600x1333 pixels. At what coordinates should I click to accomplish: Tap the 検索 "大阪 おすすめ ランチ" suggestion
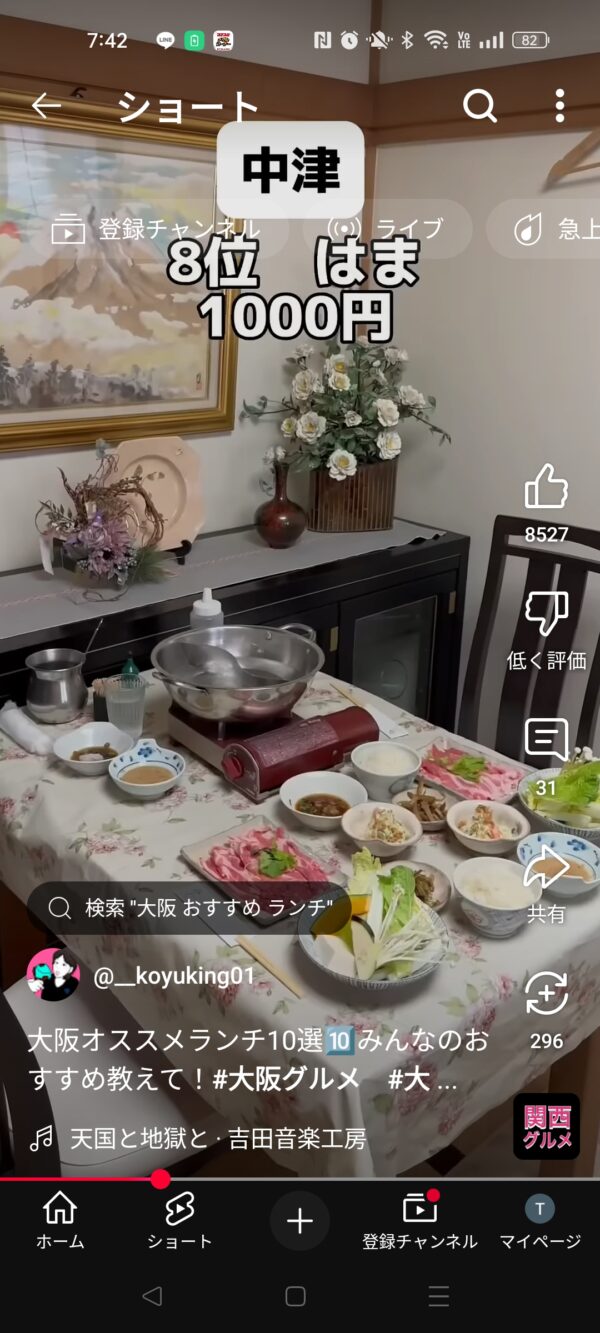pos(190,907)
